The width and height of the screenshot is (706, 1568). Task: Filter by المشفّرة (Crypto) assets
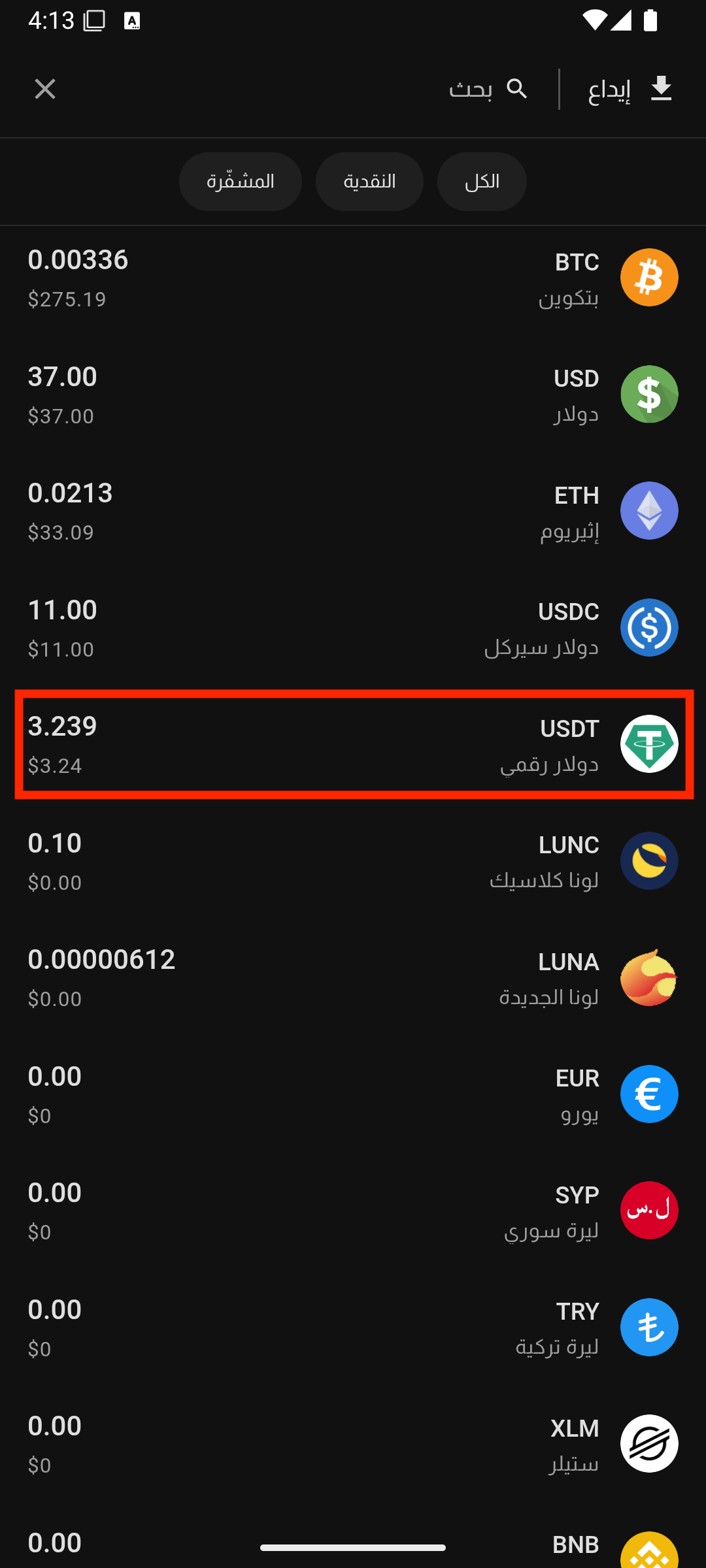coord(241,182)
